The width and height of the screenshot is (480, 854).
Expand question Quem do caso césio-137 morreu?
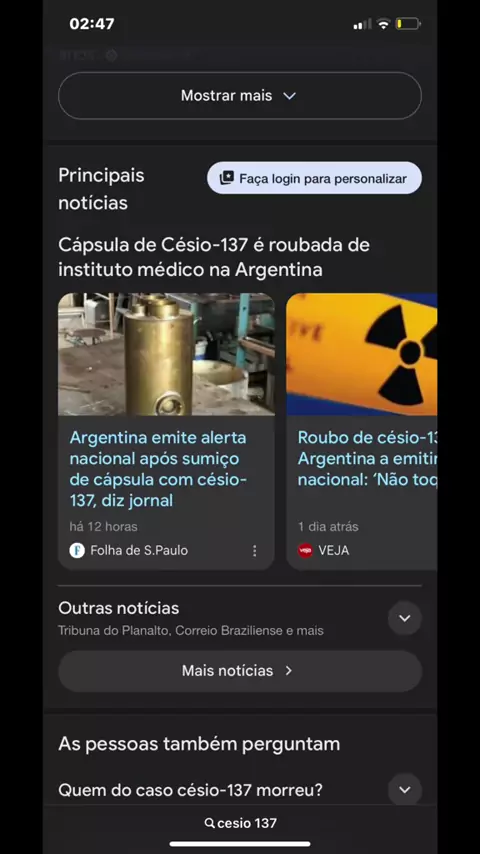240,790
